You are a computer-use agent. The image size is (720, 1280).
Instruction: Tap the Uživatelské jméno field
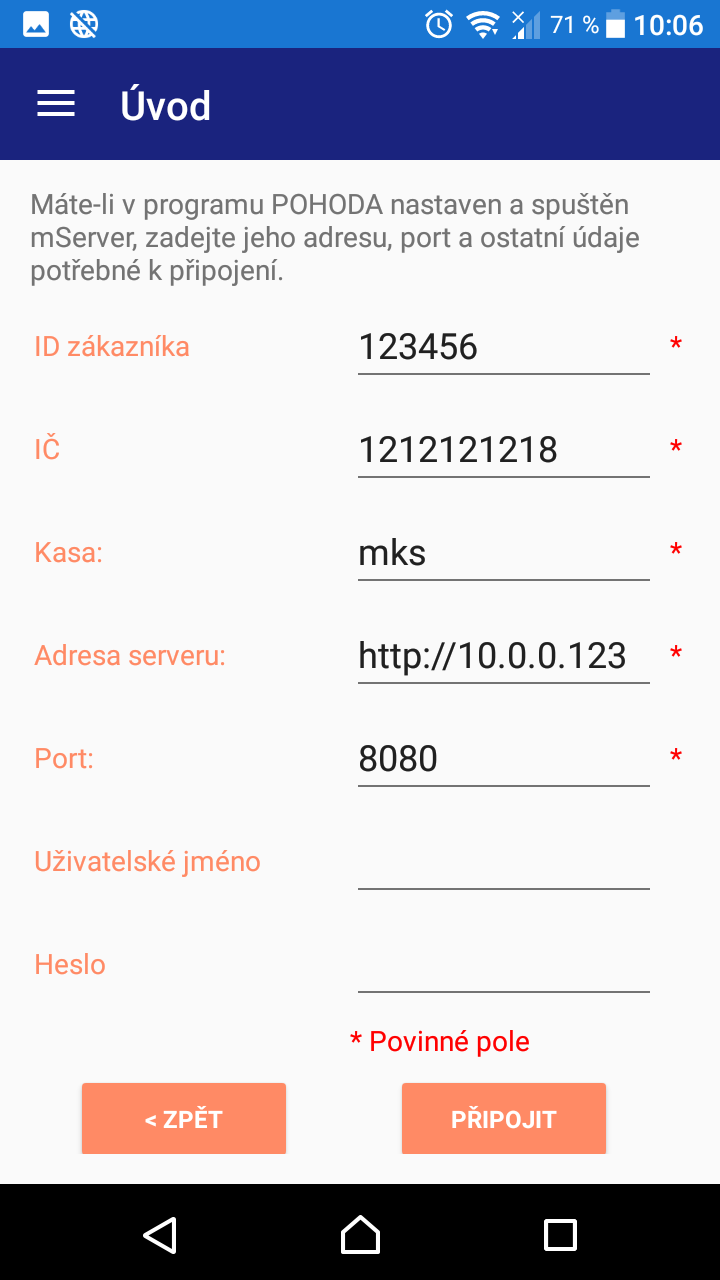coord(504,862)
